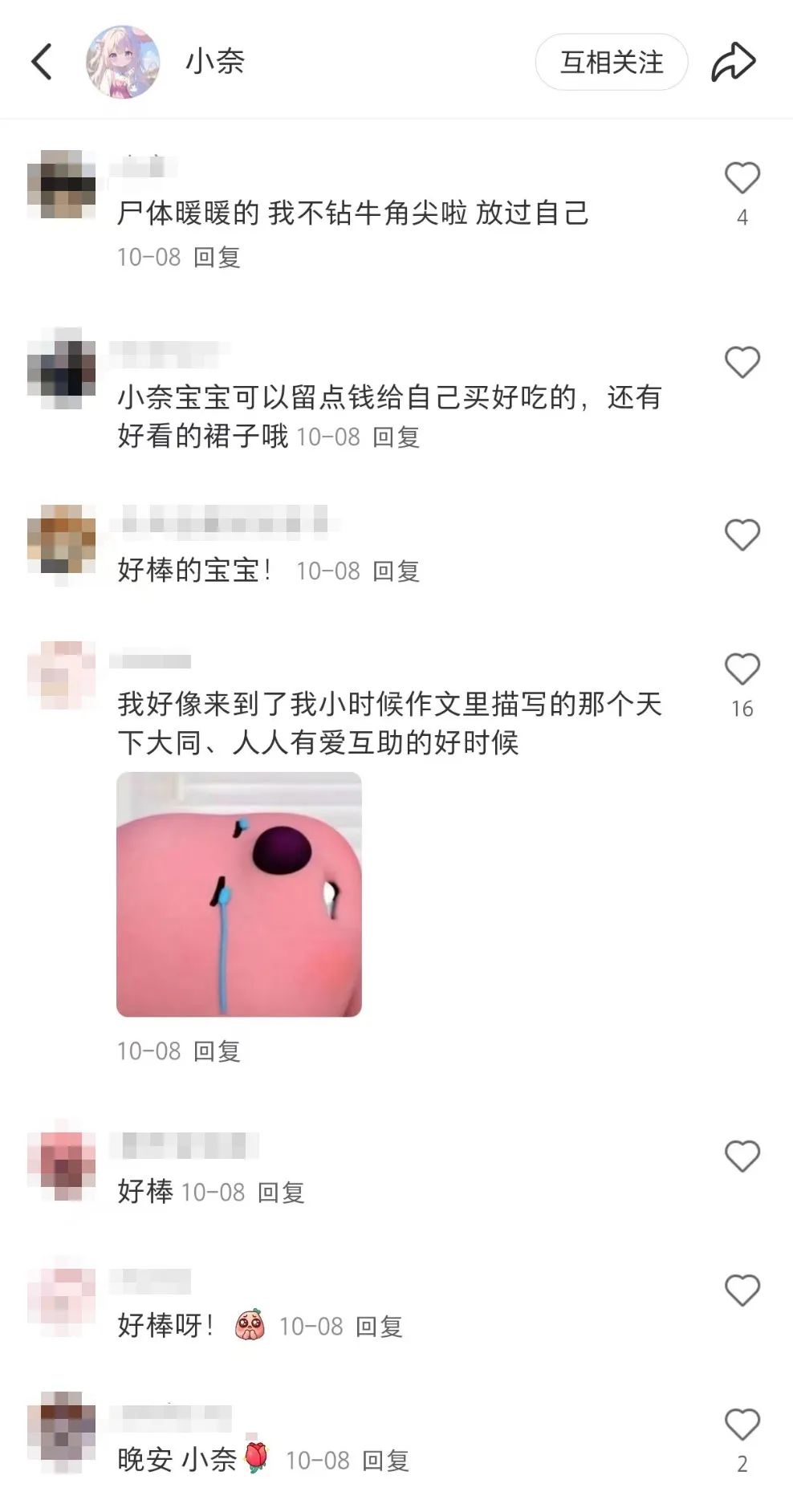Like the comment 好棒的宝宝！
Viewport: 793px width, 1512px height.
tap(742, 535)
